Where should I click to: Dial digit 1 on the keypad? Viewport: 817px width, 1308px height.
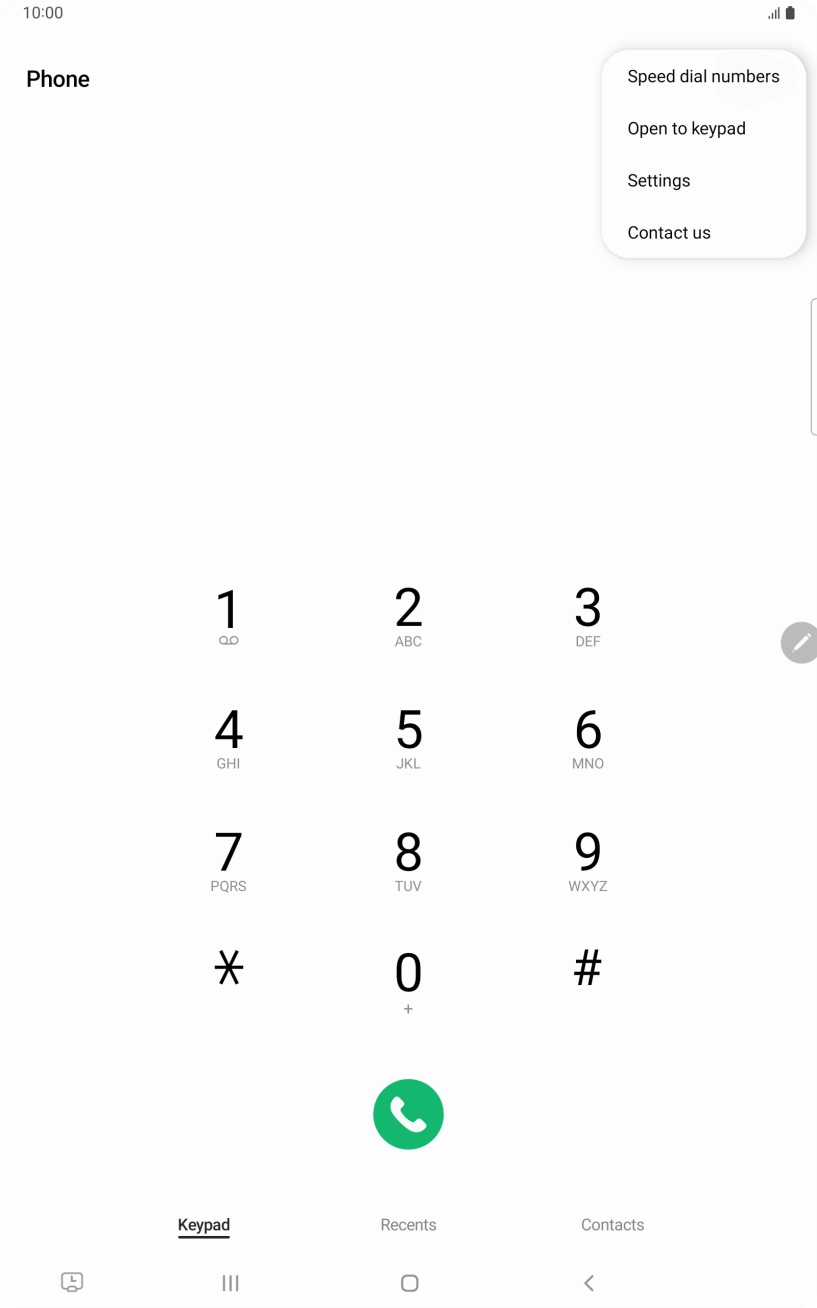(228, 617)
